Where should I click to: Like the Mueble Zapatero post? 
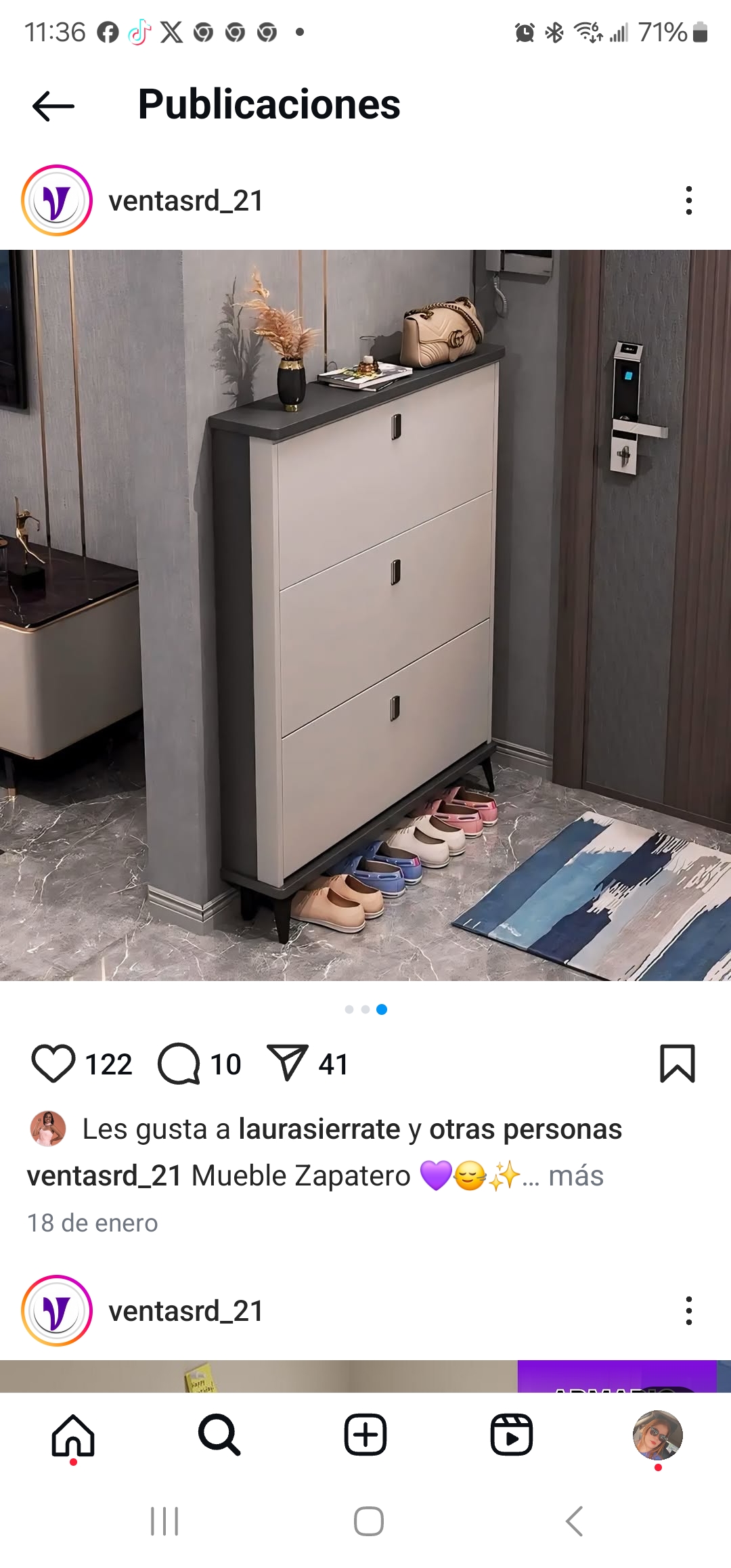(53, 1064)
